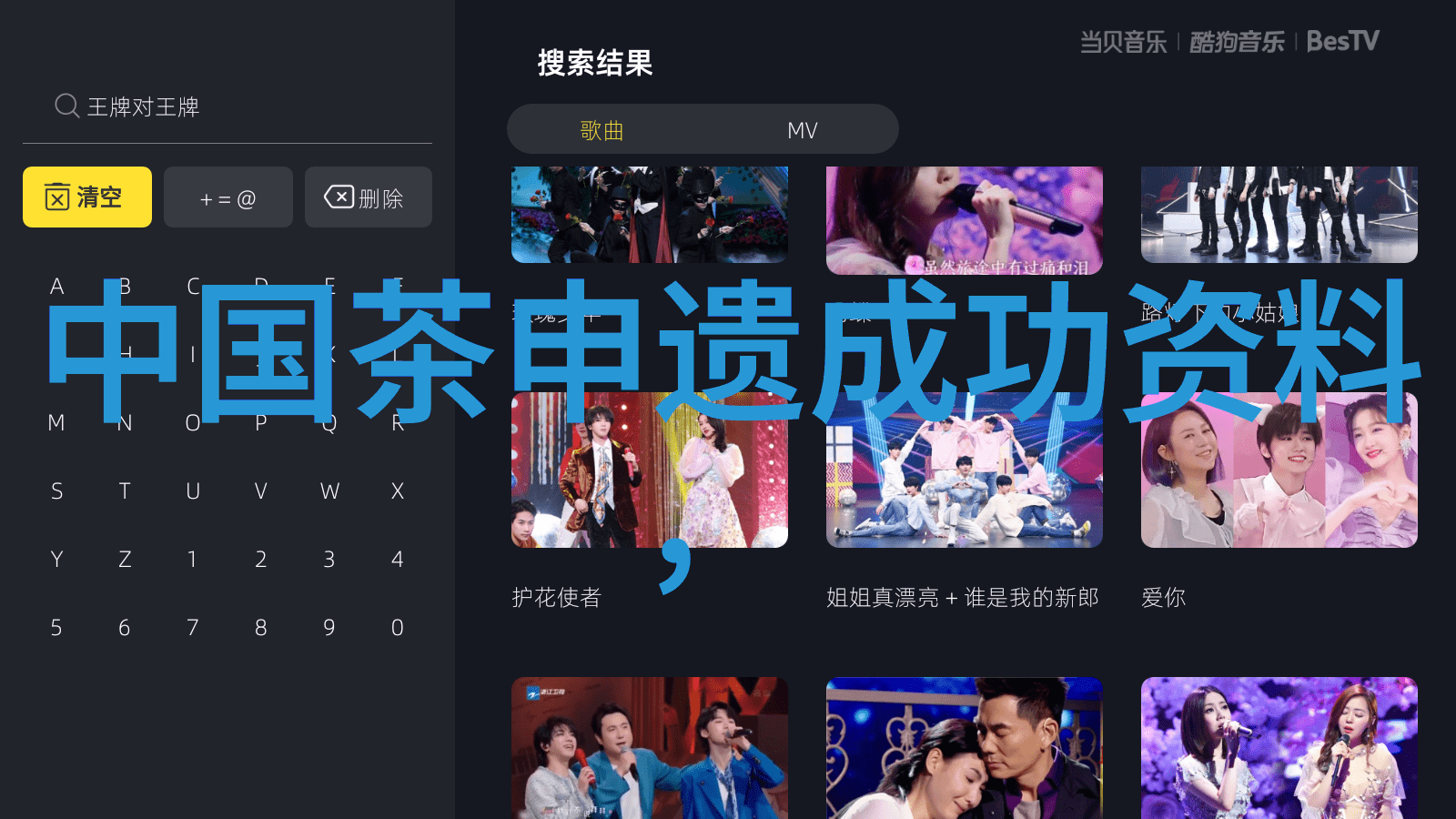The height and width of the screenshot is (819, 1456).
Task: Type the letter M key
Action: [56, 423]
